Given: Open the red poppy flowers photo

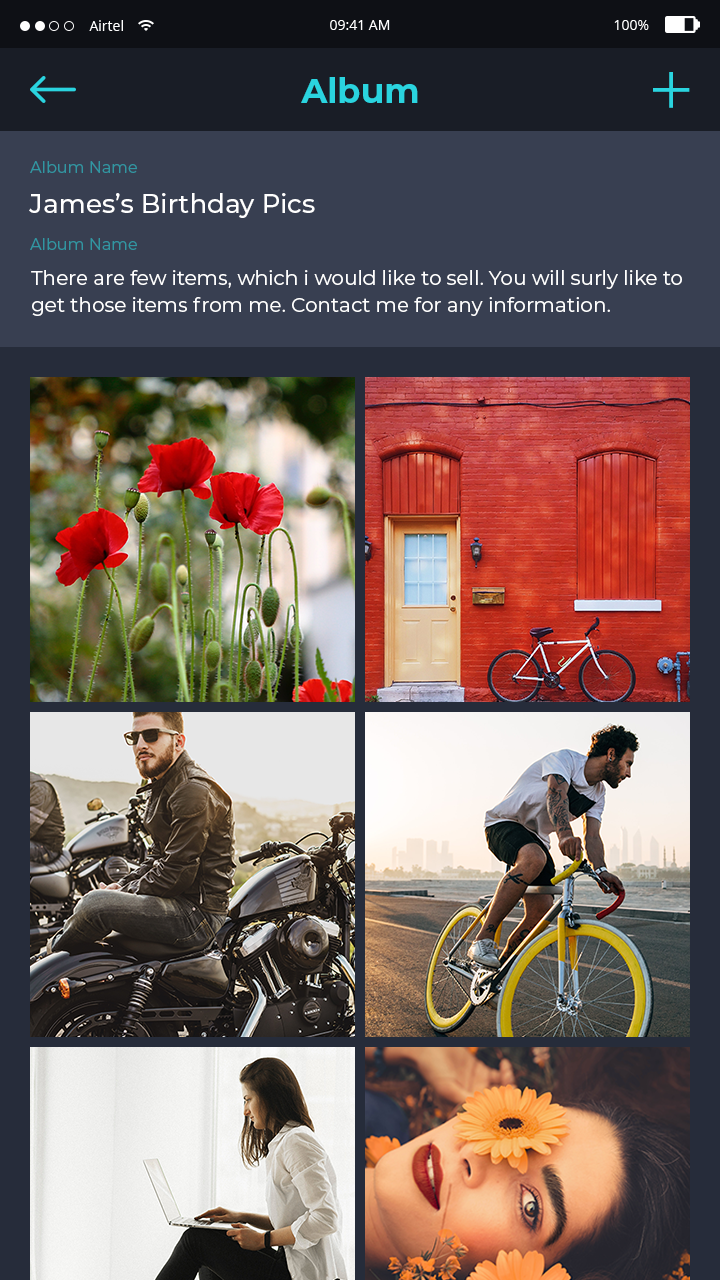Looking at the screenshot, I should tap(192, 539).
